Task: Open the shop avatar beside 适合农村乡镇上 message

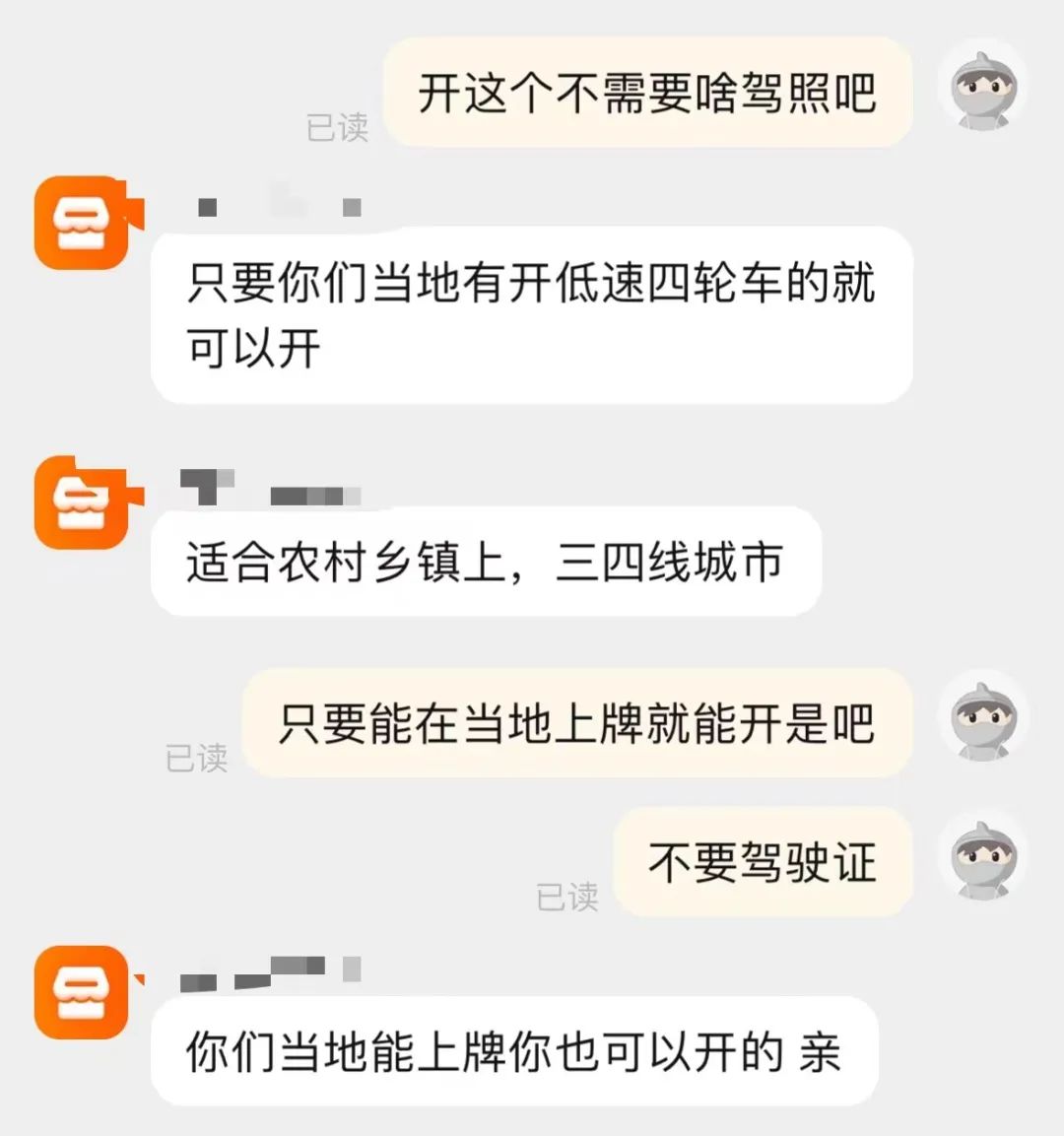Action: [x=83, y=503]
